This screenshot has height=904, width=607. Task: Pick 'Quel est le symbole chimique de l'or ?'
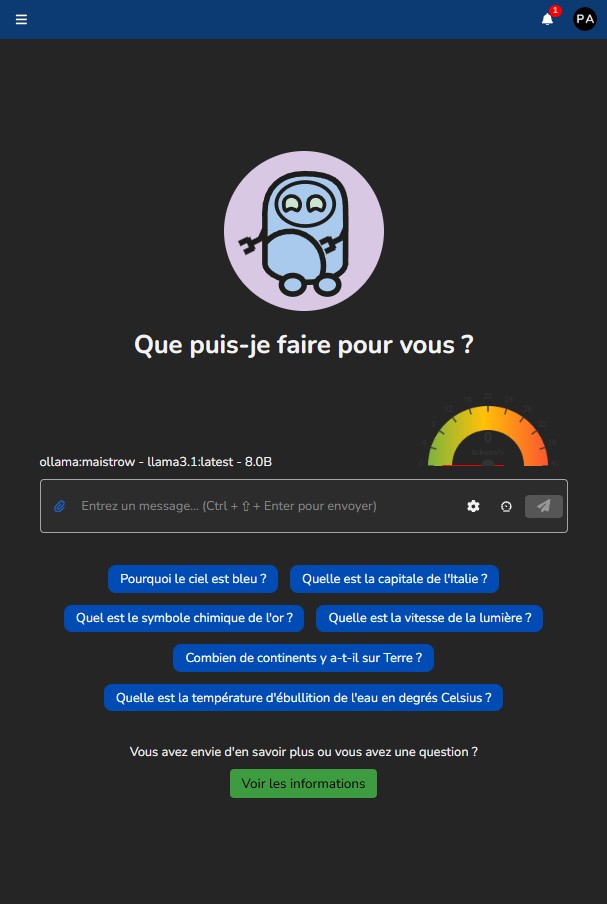[184, 618]
